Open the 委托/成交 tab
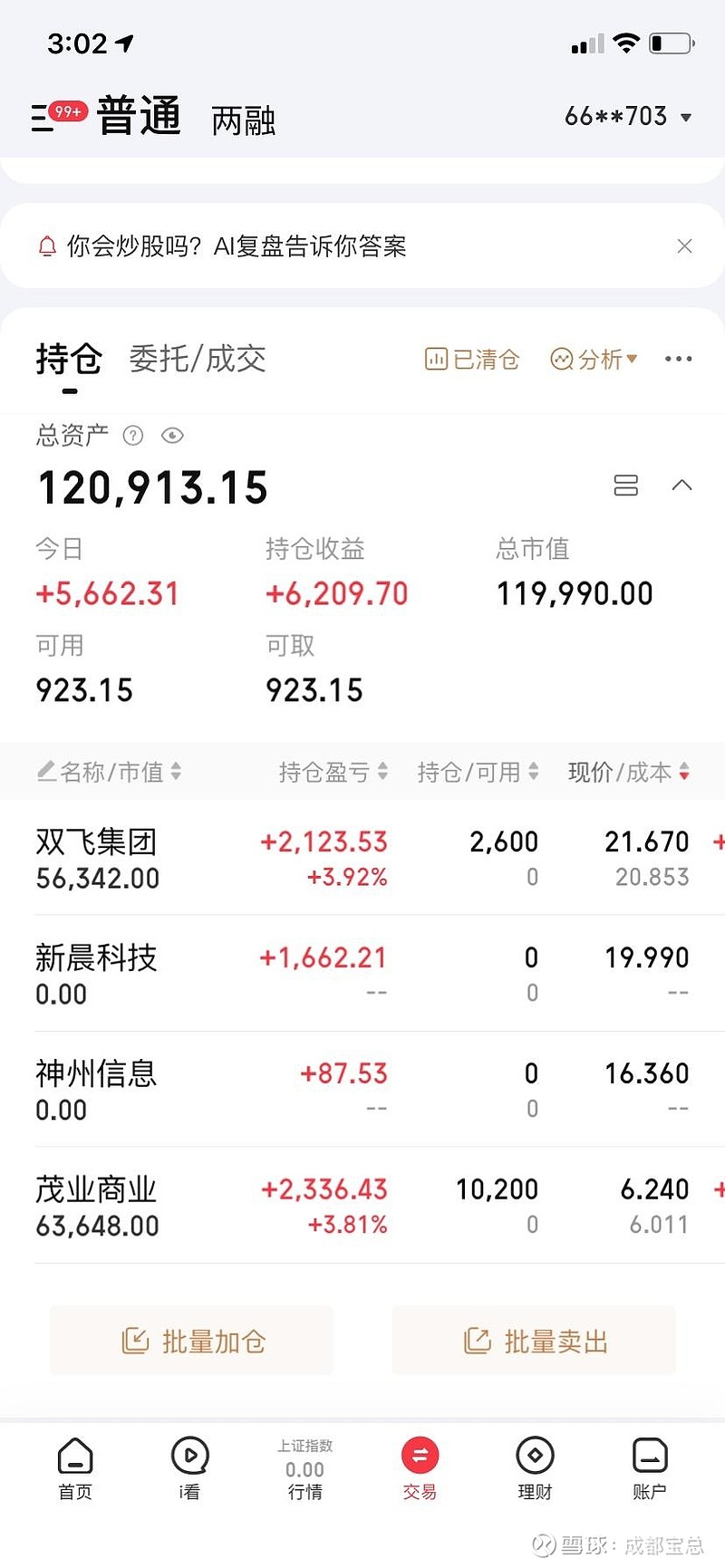725x1568 pixels. point(196,359)
